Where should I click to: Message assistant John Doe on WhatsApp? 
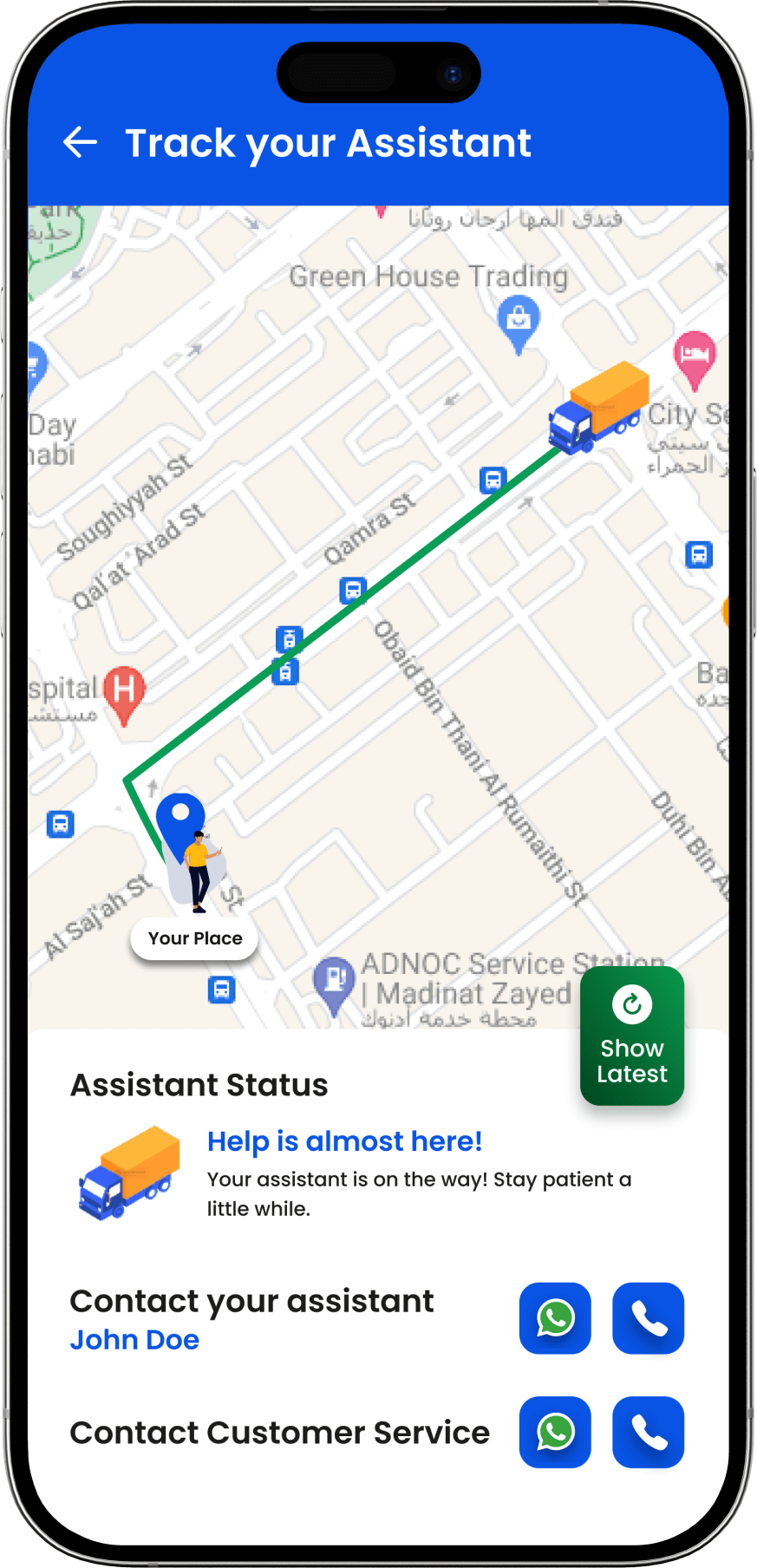pyautogui.click(x=555, y=1317)
